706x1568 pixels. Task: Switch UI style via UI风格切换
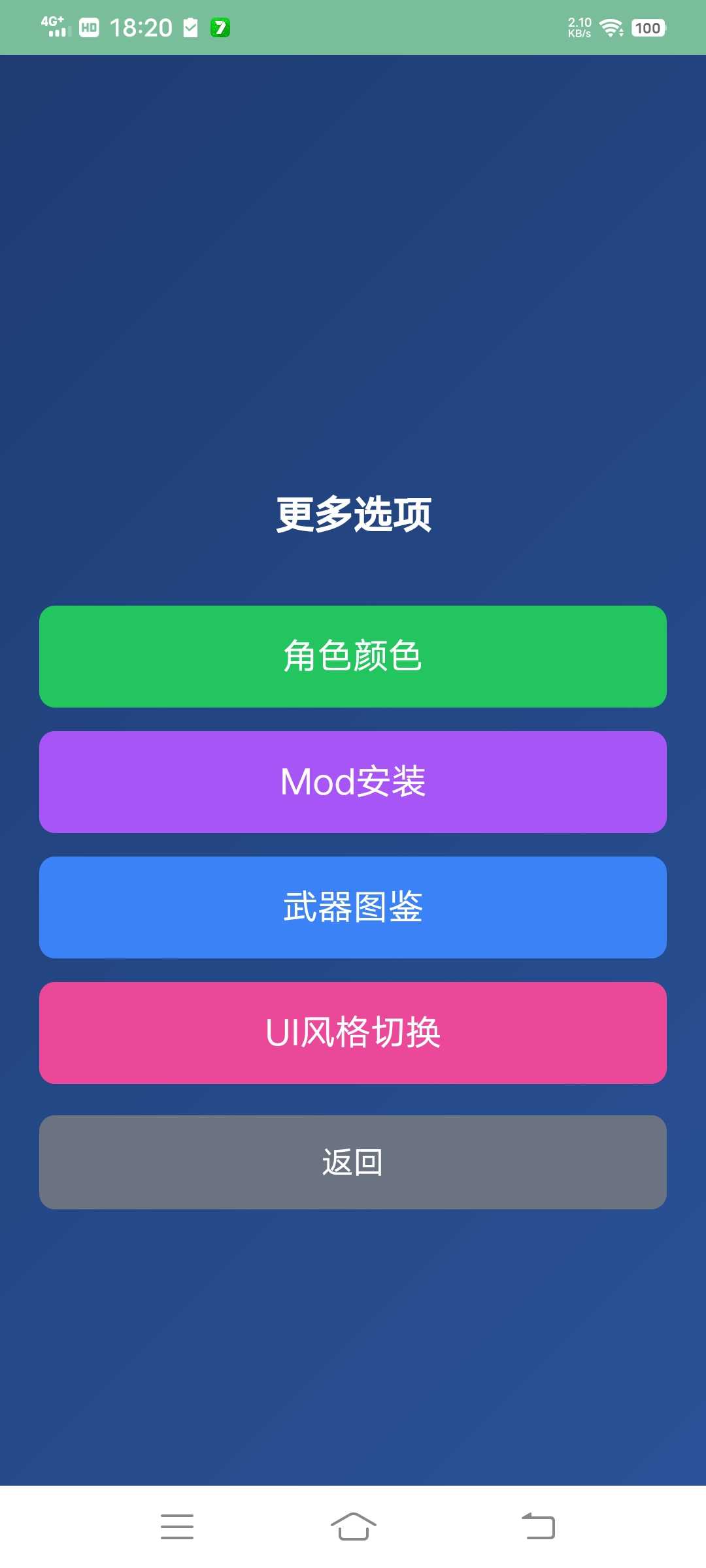pos(353,1032)
